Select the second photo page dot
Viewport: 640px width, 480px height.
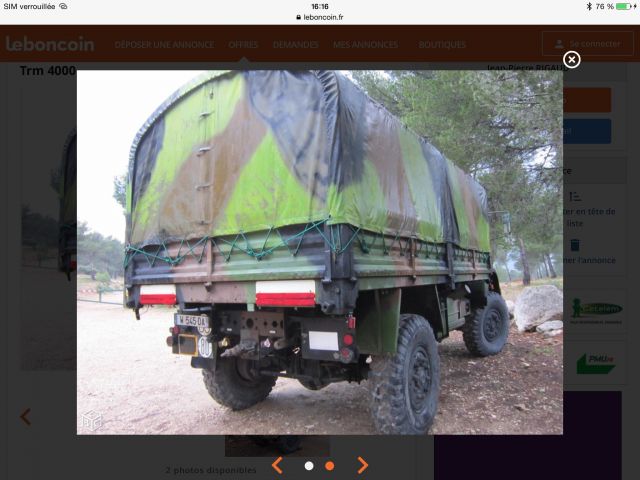pos(330,465)
